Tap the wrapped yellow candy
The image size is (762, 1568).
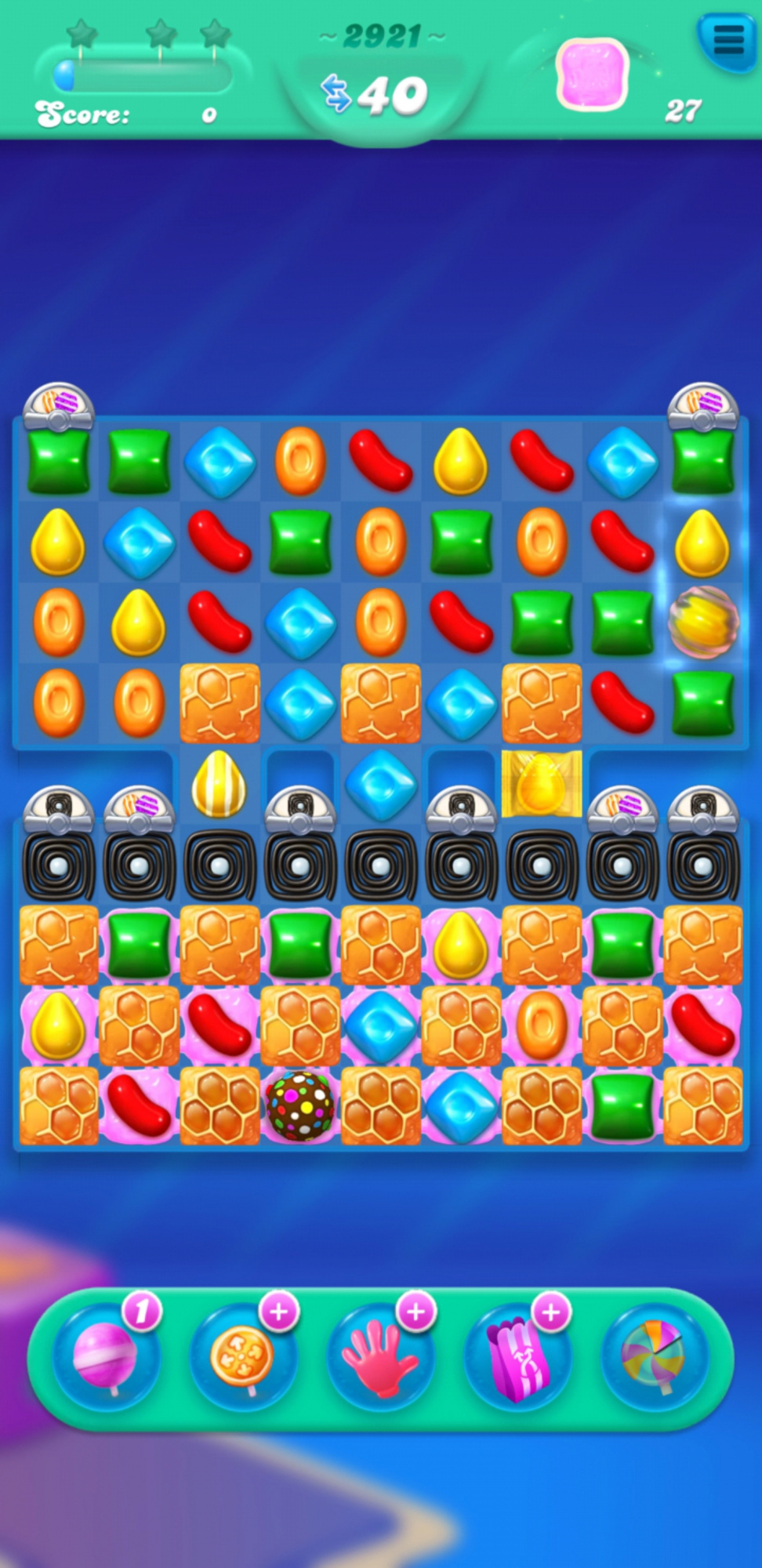tap(541, 784)
